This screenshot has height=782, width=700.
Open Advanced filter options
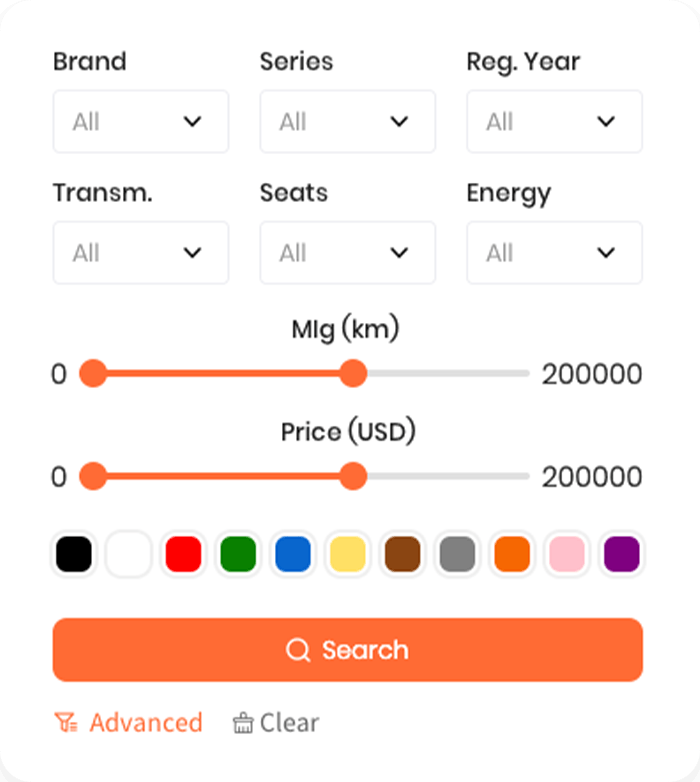pos(128,722)
